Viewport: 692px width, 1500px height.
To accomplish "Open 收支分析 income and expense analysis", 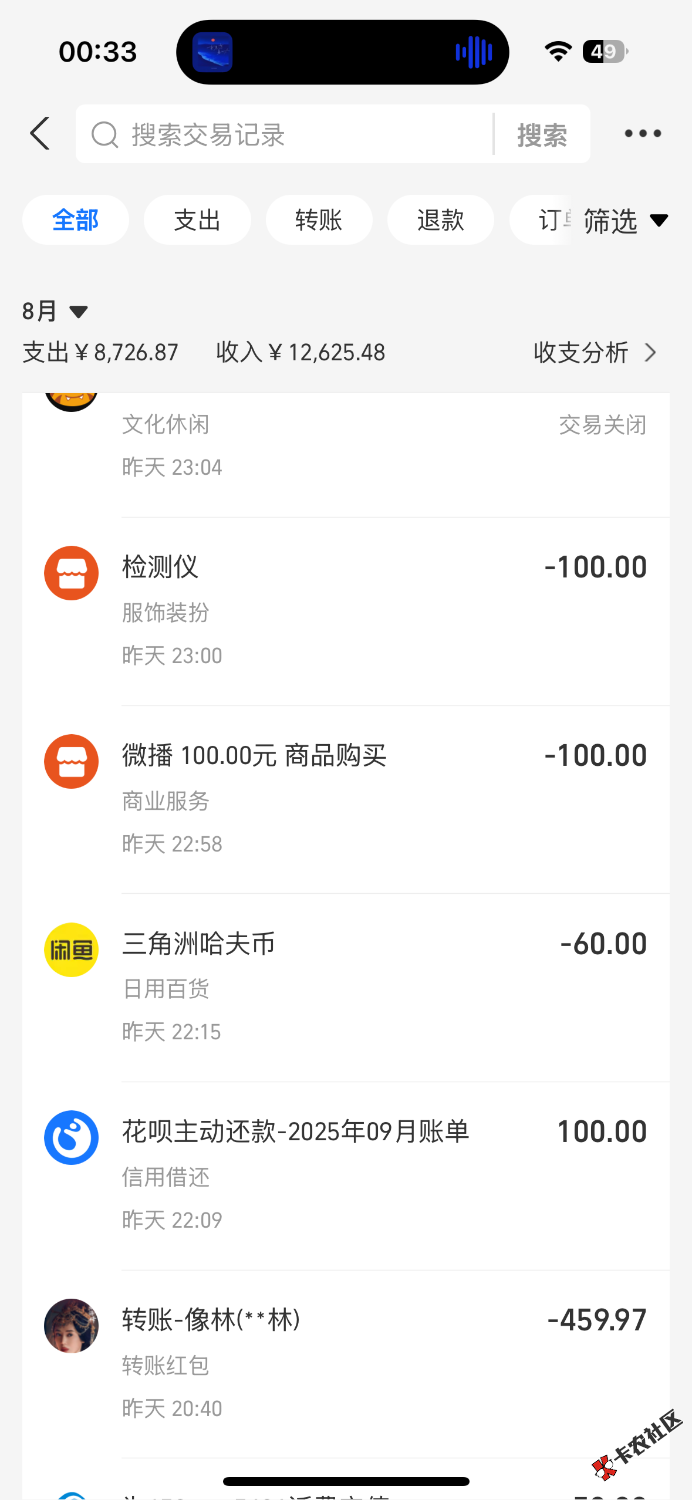I will pos(595,352).
